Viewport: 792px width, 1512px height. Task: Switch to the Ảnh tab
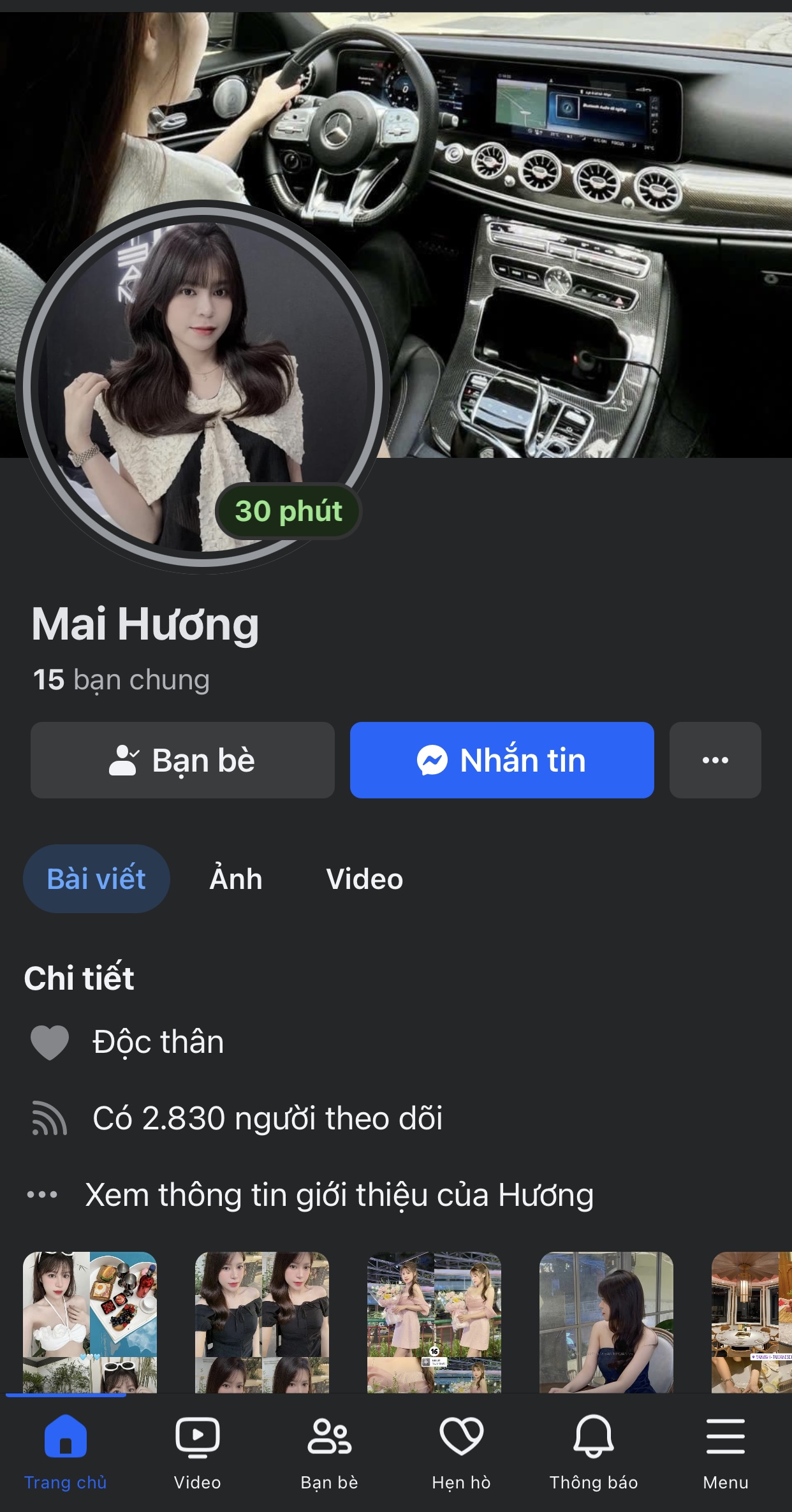(236, 879)
